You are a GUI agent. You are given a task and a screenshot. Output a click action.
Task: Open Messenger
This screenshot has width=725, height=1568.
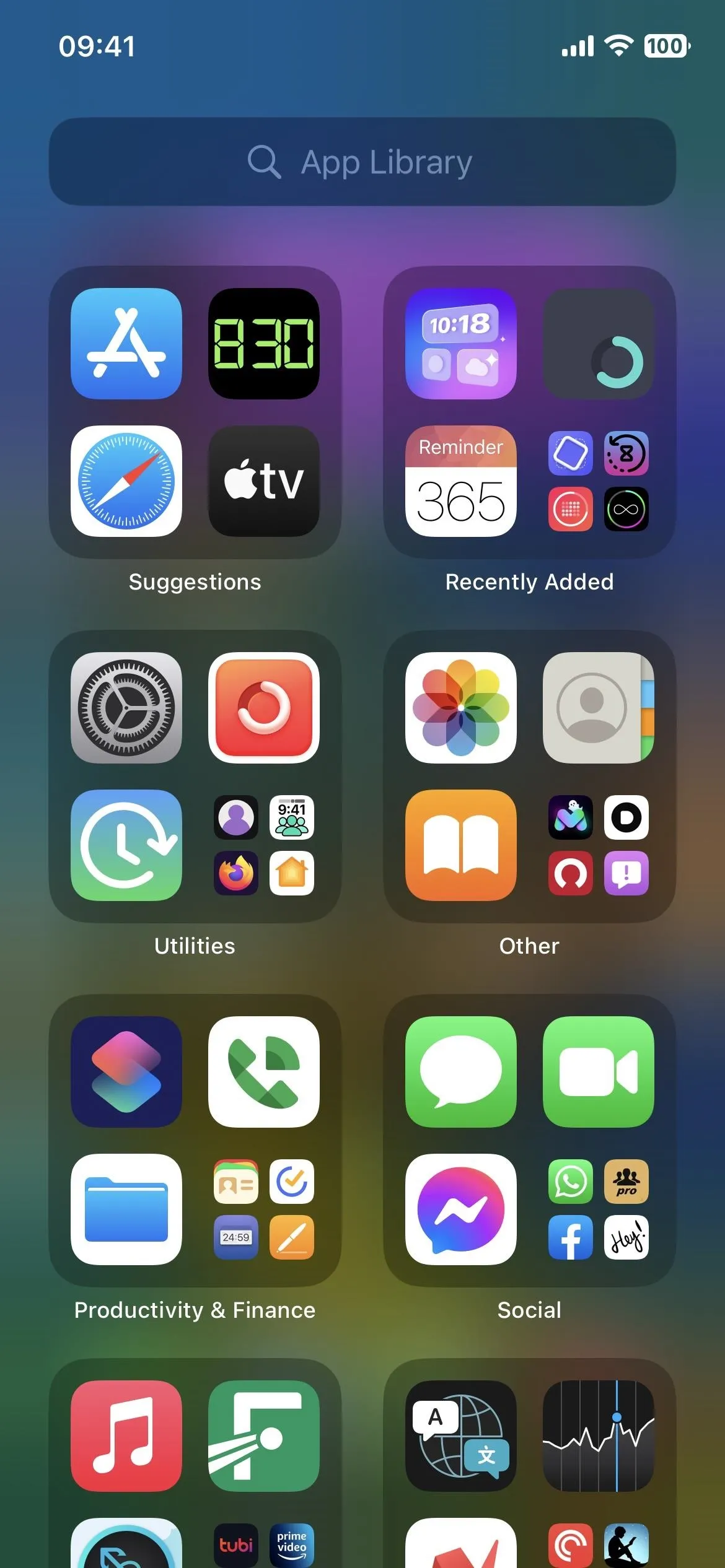point(461,1209)
